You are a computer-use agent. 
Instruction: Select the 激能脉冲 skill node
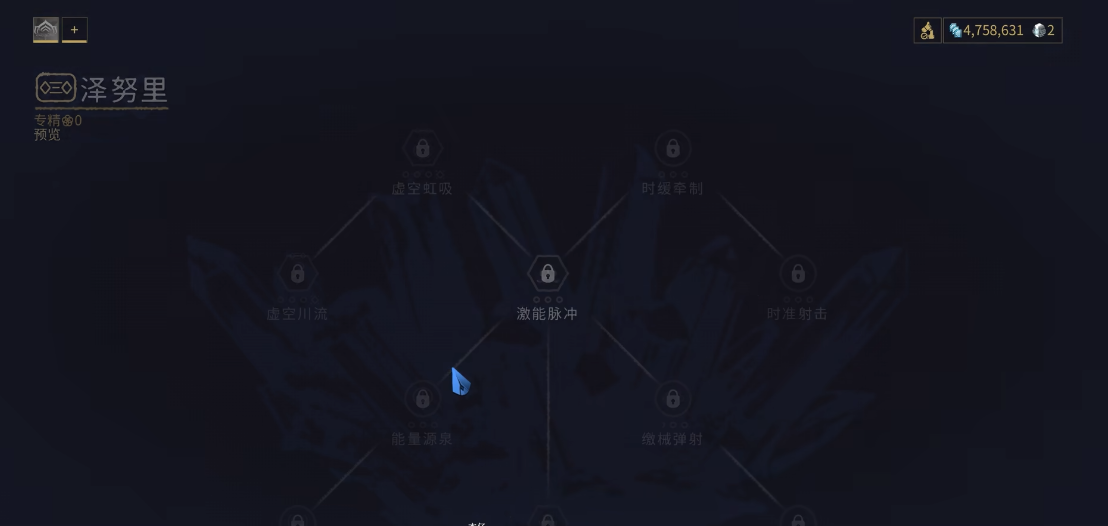547,273
